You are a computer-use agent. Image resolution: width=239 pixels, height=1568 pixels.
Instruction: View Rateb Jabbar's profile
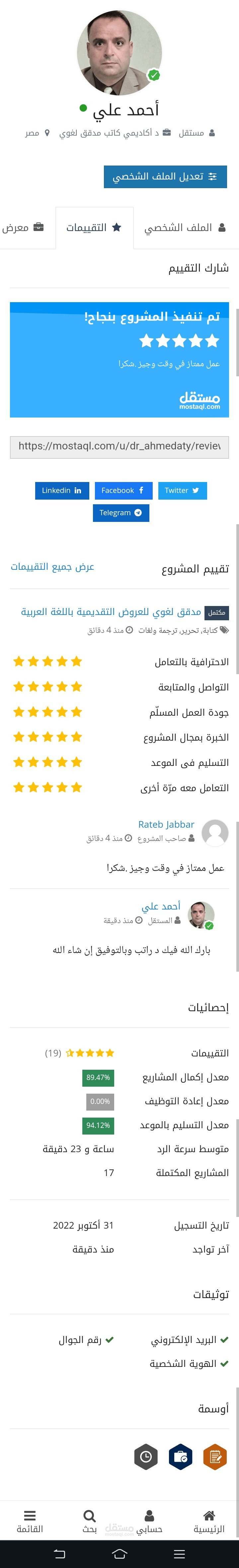point(166,824)
